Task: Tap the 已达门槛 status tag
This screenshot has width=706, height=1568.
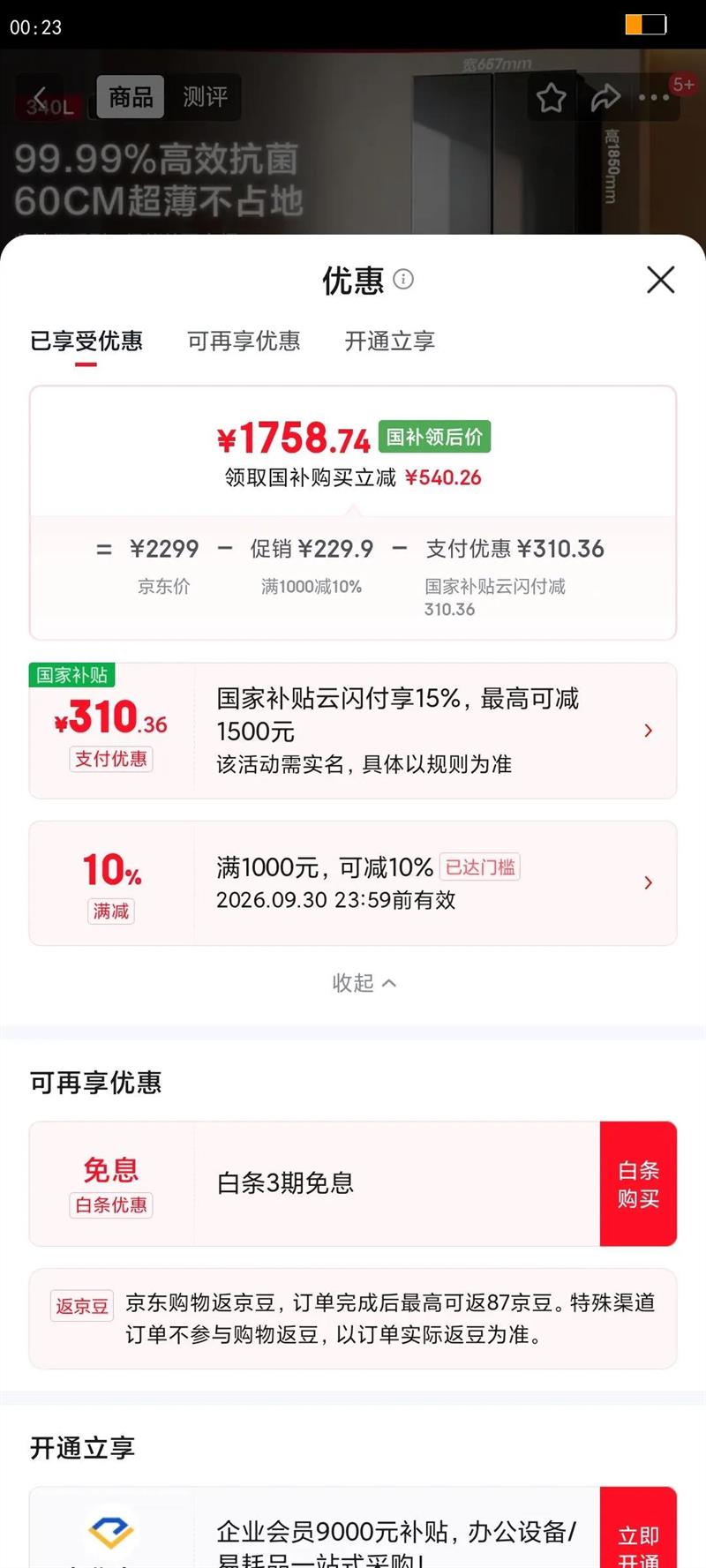Action: pos(479,867)
